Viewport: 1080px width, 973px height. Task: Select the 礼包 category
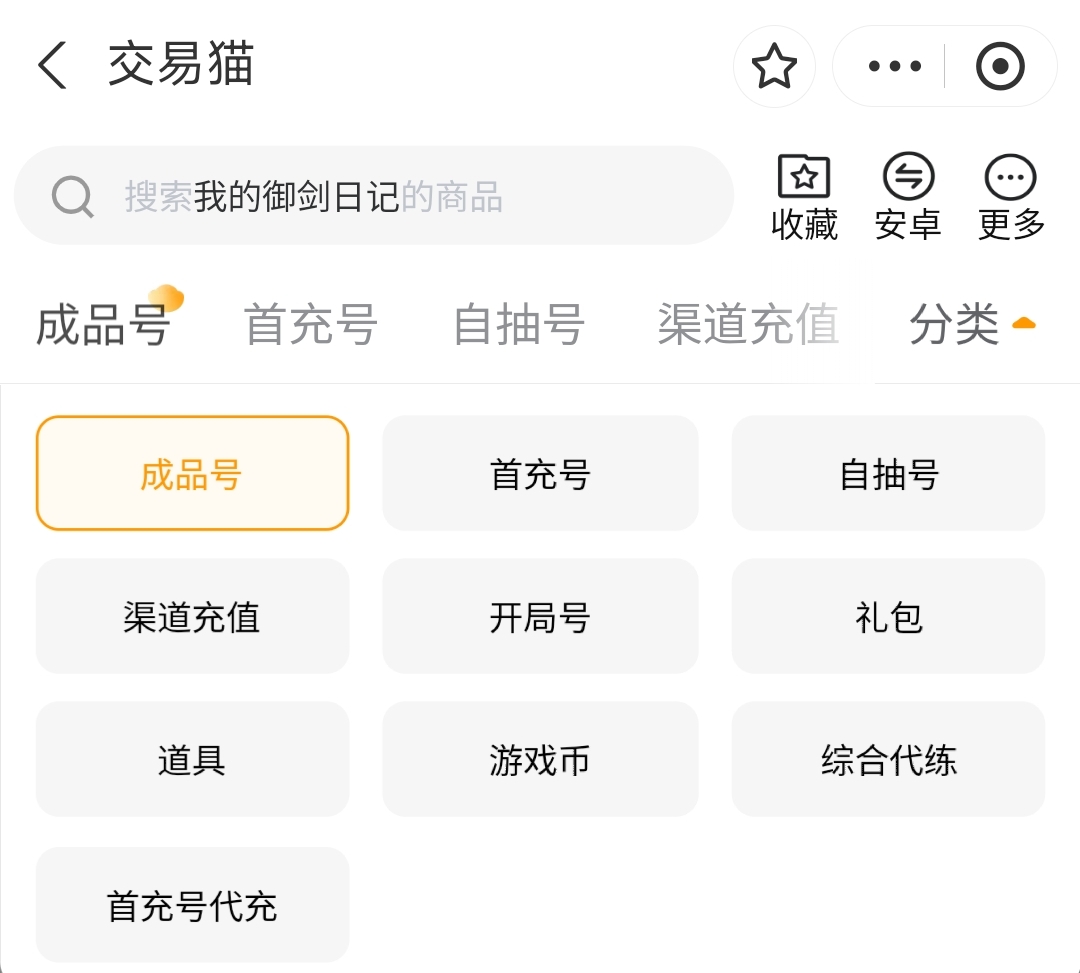tap(888, 616)
